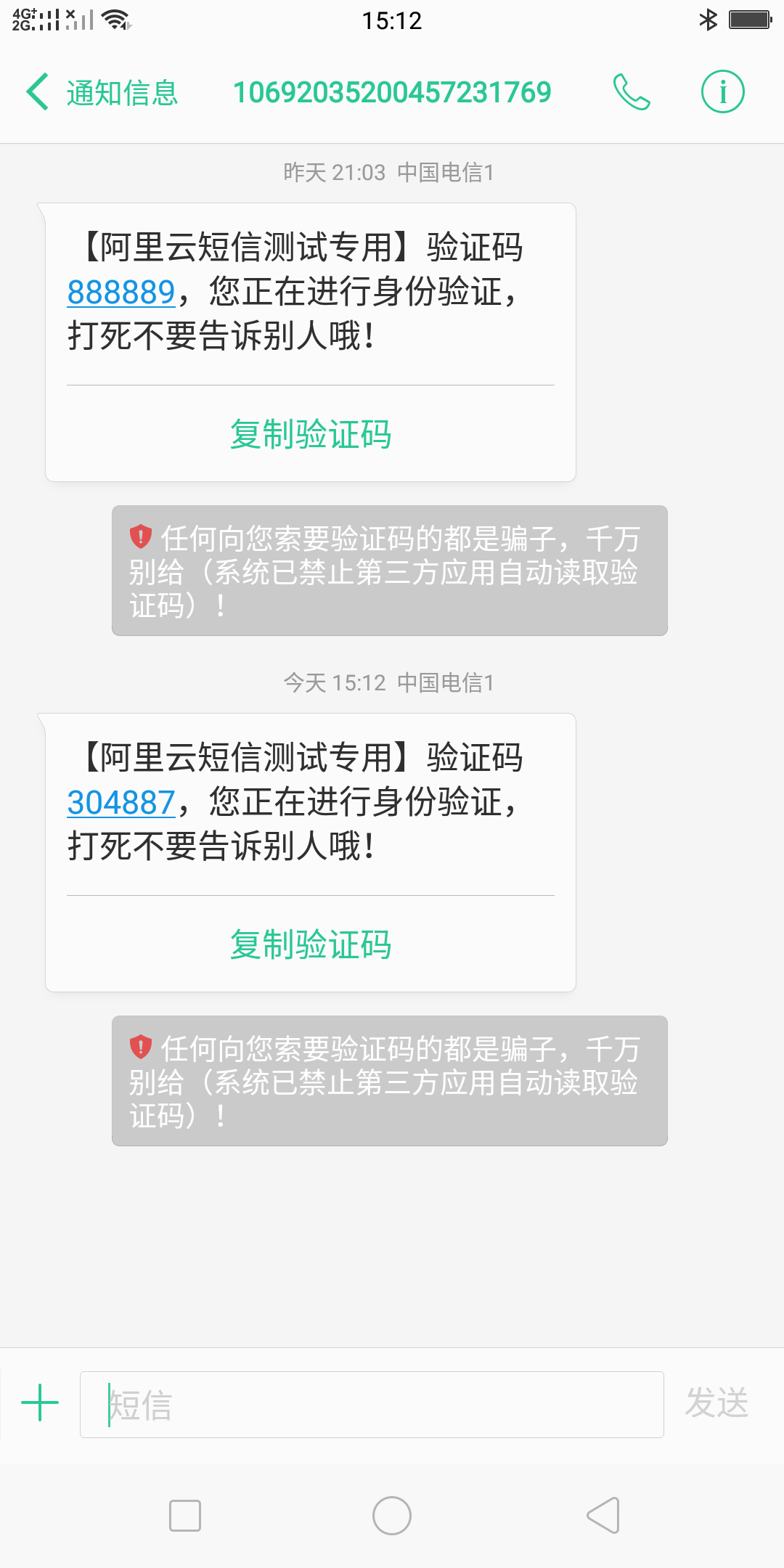Return to the home screen
This screenshot has height=1568, width=784.
point(392,1516)
